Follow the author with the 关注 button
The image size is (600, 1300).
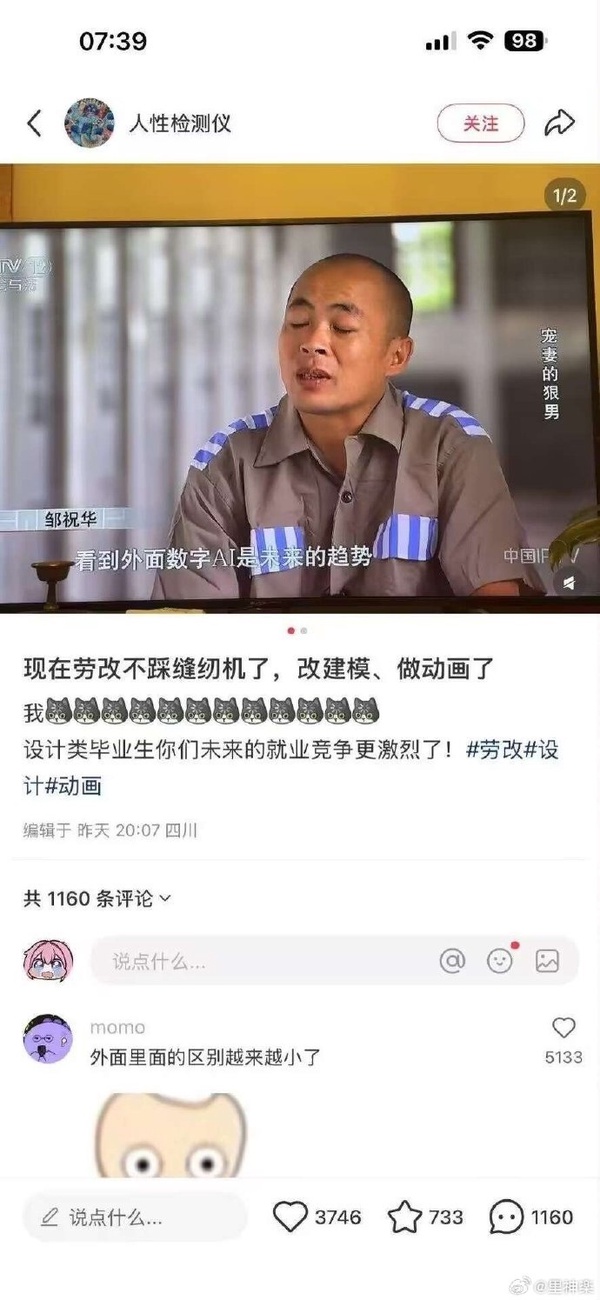point(481,123)
